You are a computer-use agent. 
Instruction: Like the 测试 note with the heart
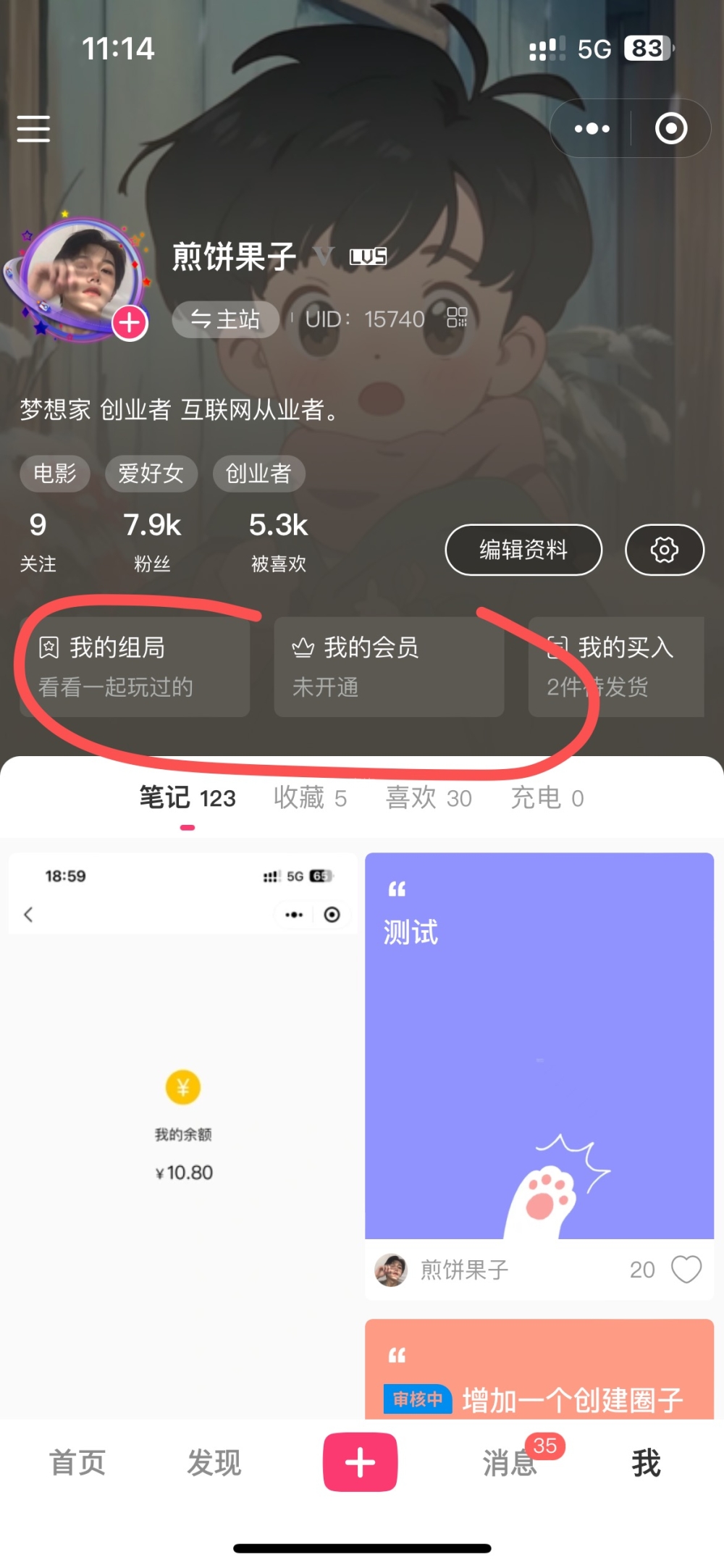686,1270
